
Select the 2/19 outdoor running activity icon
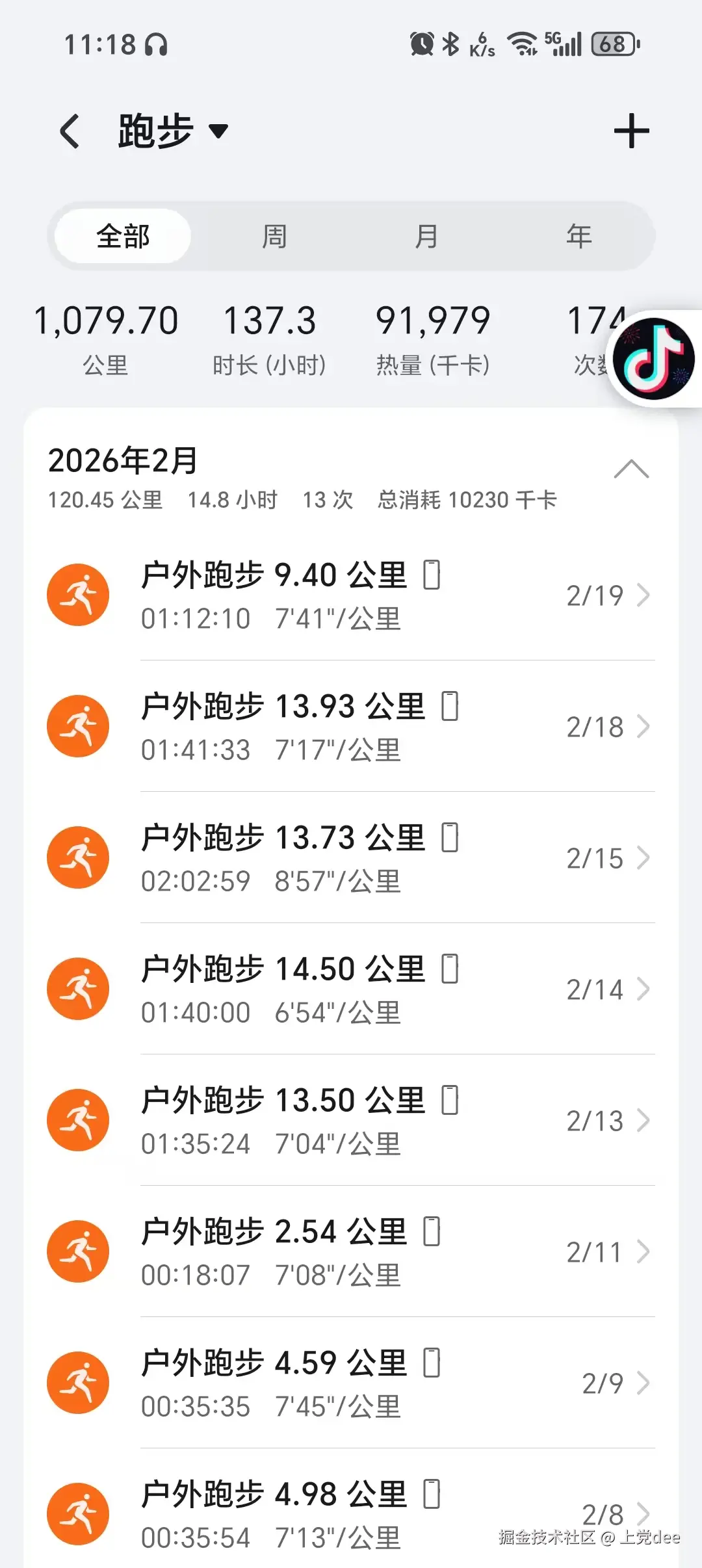77,594
